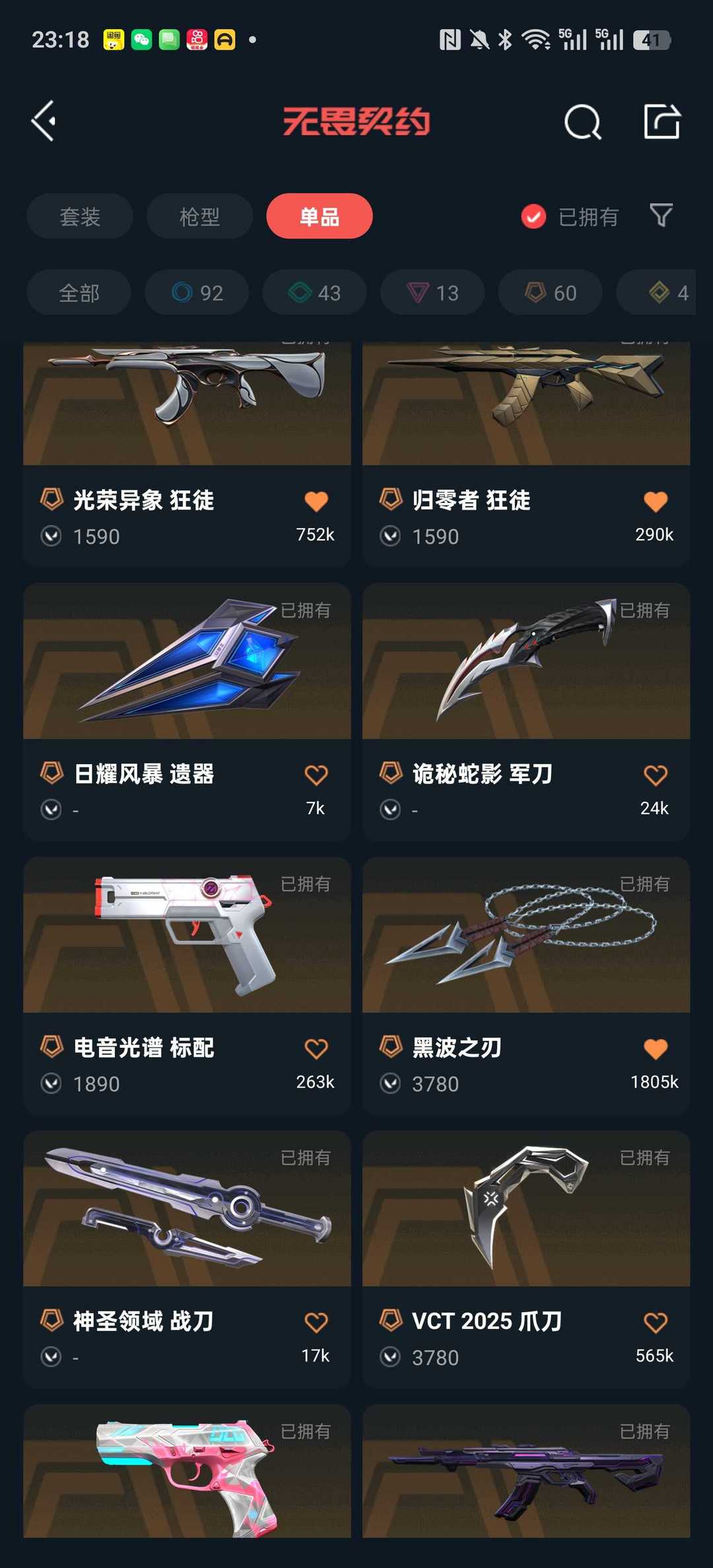Open the funnel filter options
Screen dimensions: 713x1568
click(661, 216)
